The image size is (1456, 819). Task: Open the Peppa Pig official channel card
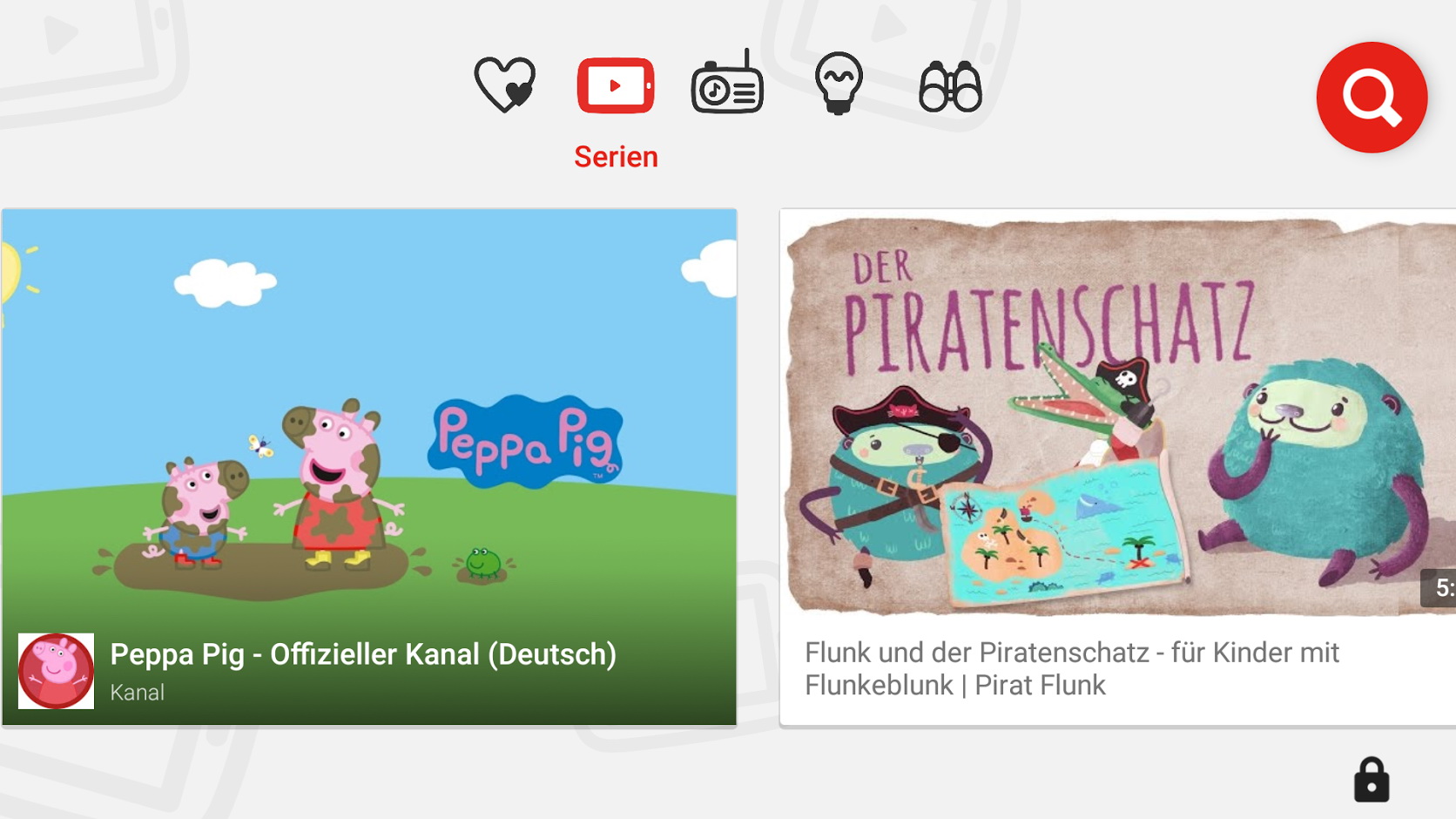369,467
